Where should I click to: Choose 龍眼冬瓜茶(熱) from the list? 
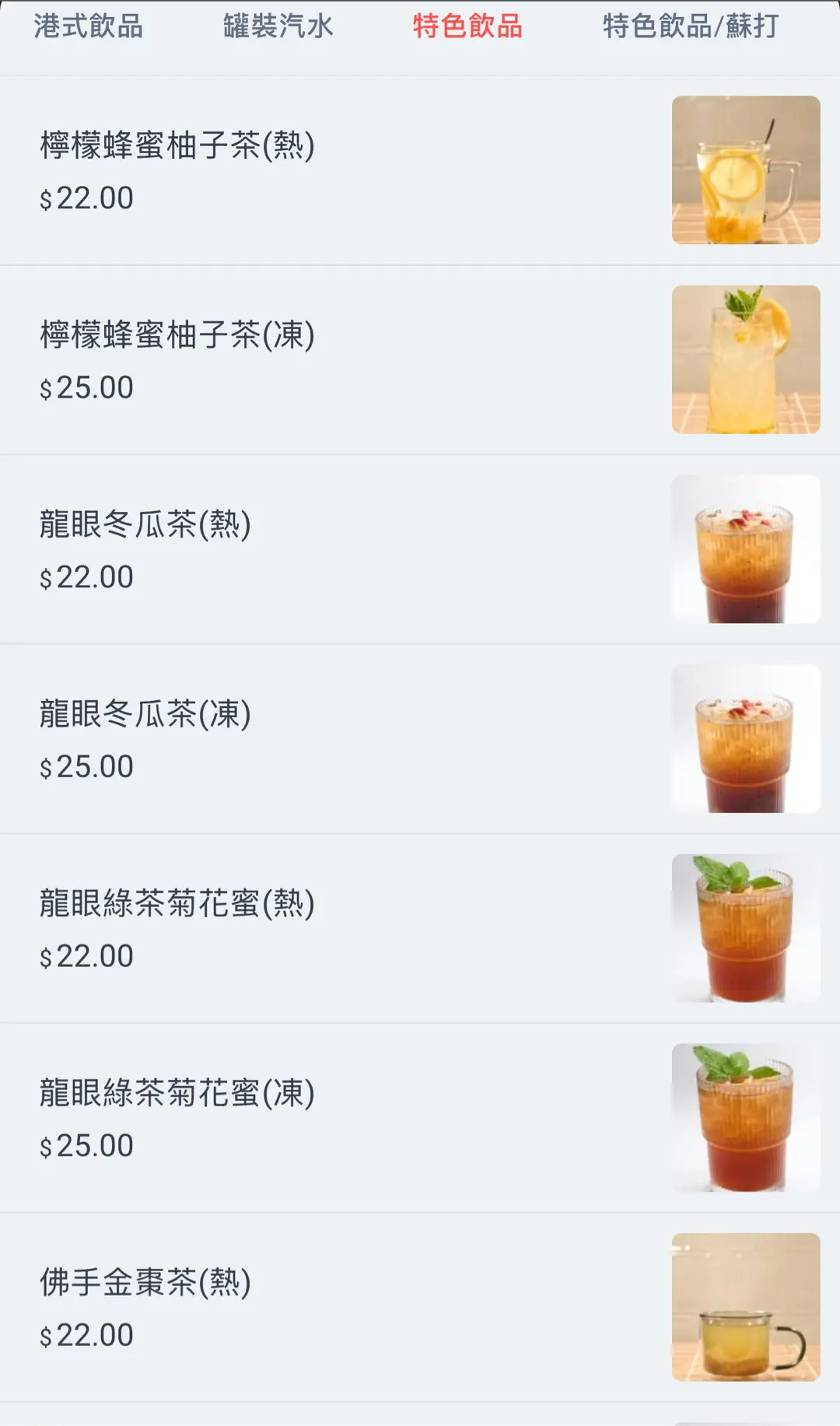pyautogui.click(x=145, y=525)
